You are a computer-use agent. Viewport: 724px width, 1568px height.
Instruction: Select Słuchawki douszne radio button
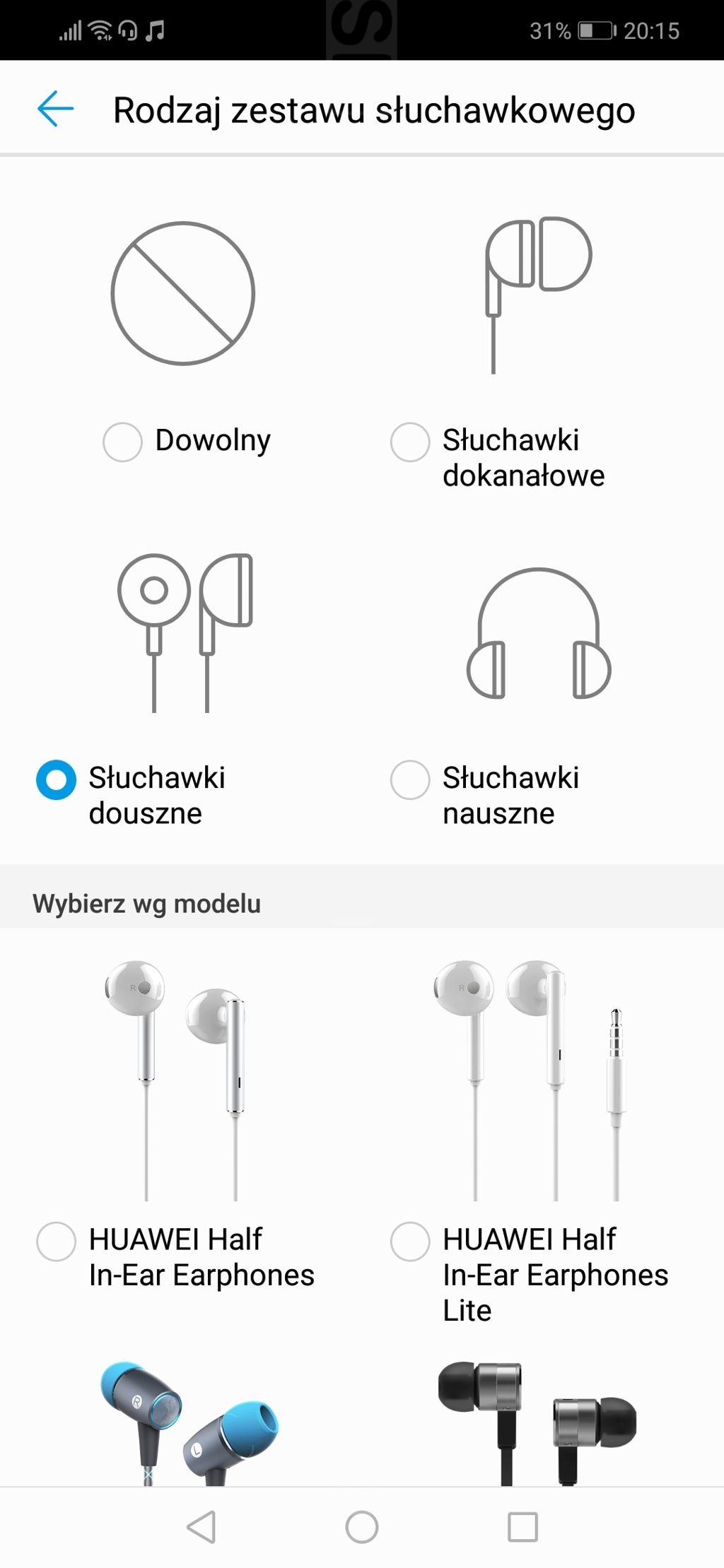[x=56, y=779]
